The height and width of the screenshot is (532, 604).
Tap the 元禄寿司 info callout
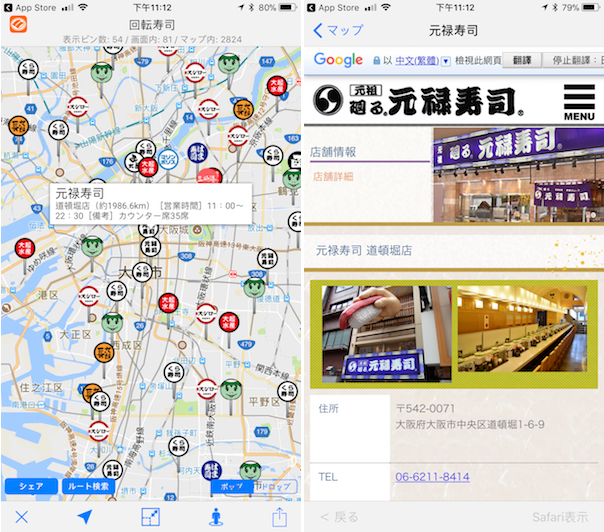click(x=148, y=203)
